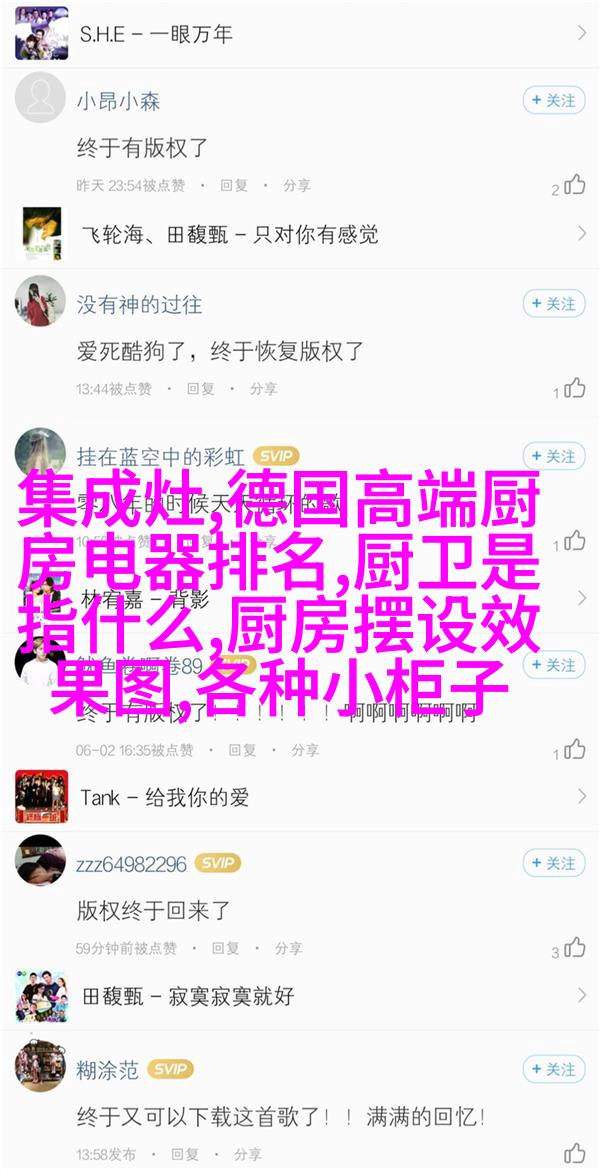Screen dimensions: 600x1170
Task: Open the song S.H.E - 一眼万年
Action: tap(300, 33)
